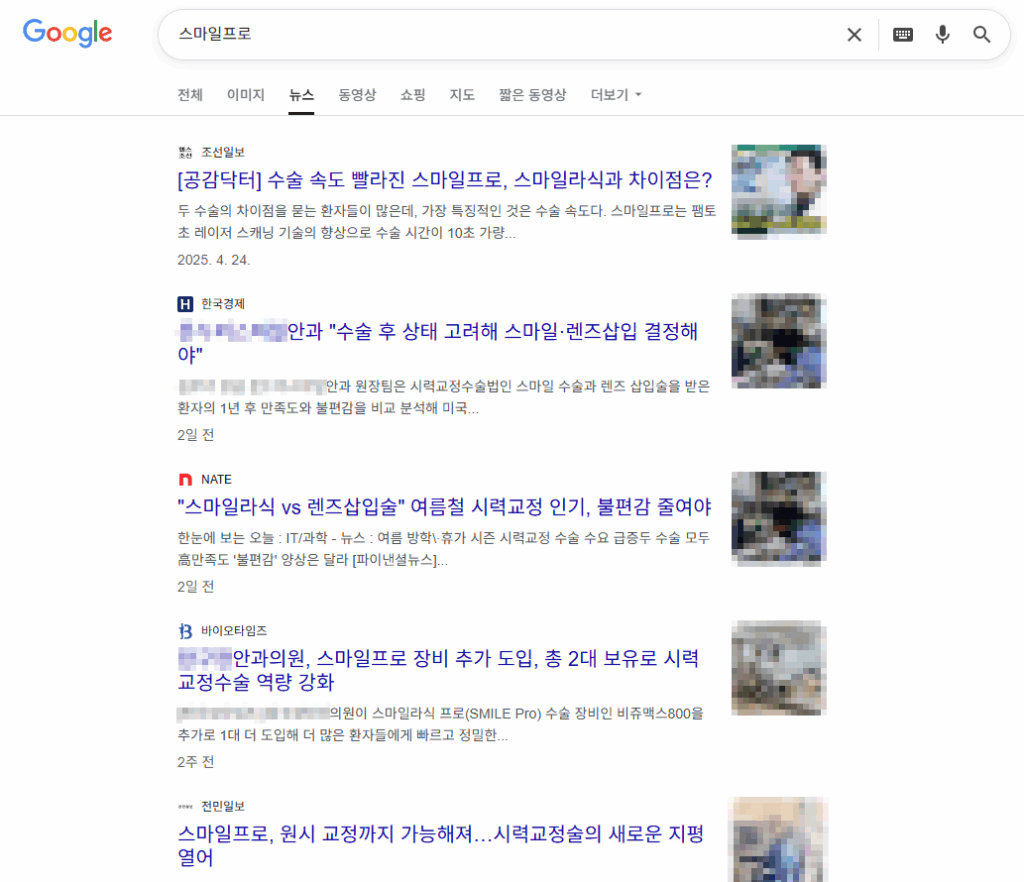Switch to the 이미지 tab
Image resolution: width=1024 pixels, height=882 pixels.
(x=246, y=95)
